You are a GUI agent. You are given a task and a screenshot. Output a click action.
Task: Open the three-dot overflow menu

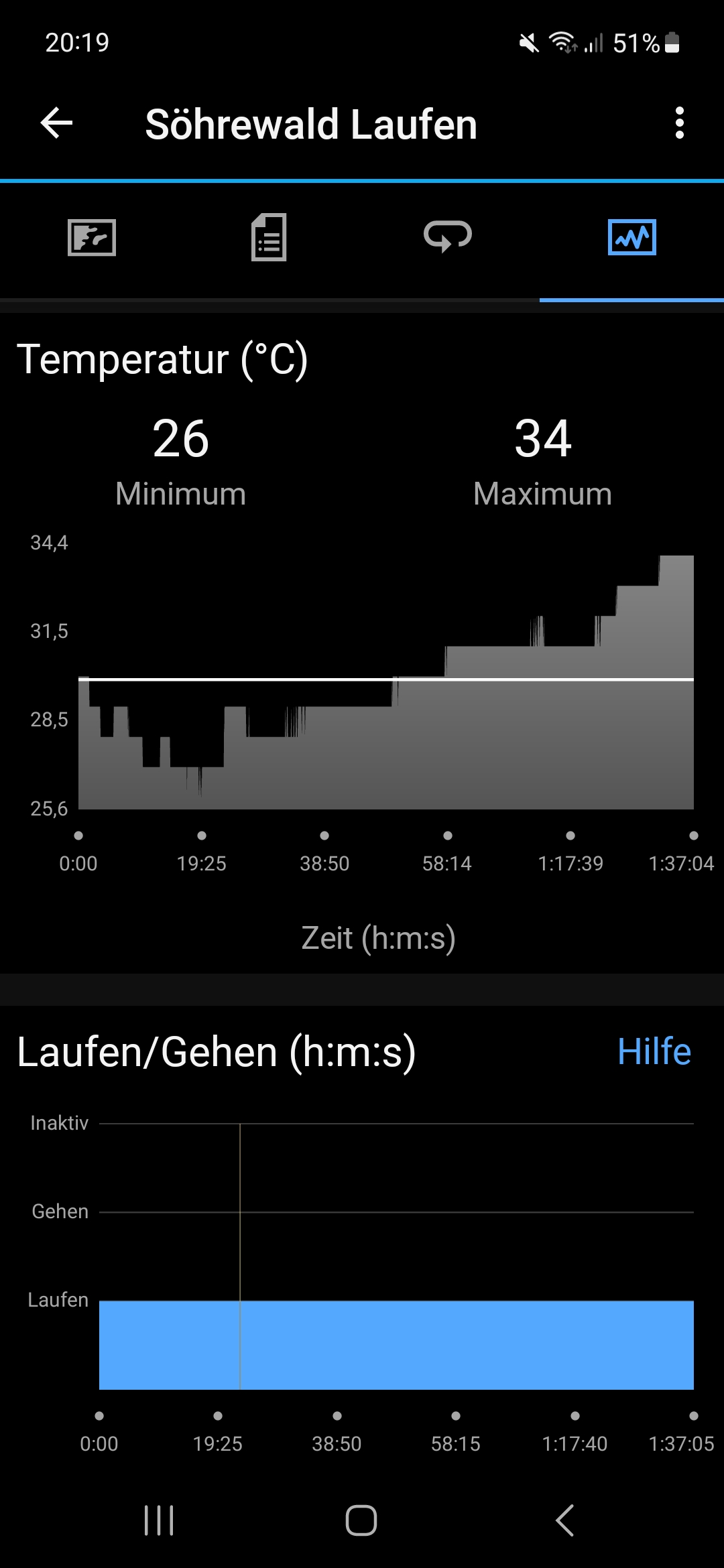(x=679, y=124)
